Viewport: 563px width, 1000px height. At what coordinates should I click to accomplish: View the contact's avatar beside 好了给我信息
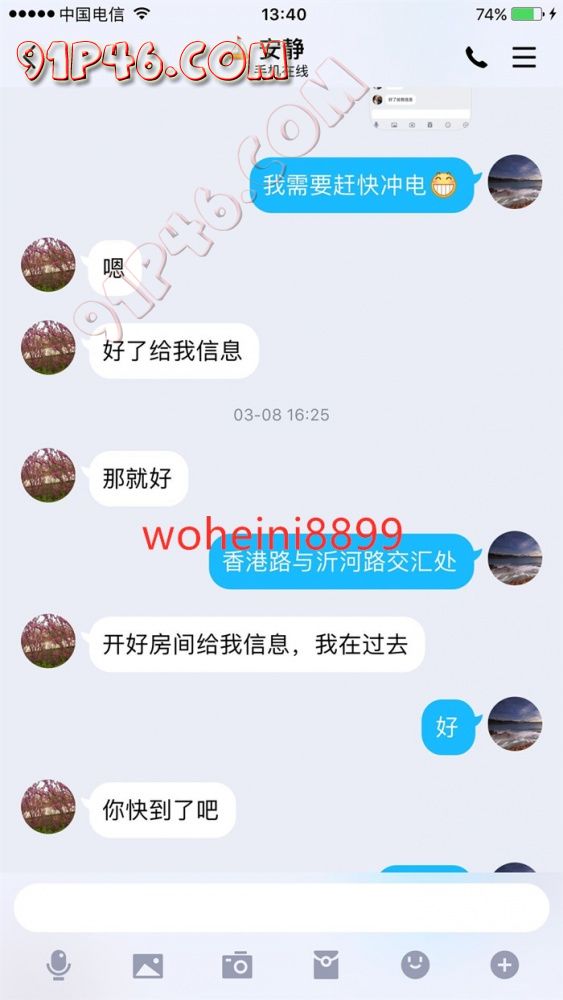tap(48, 347)
